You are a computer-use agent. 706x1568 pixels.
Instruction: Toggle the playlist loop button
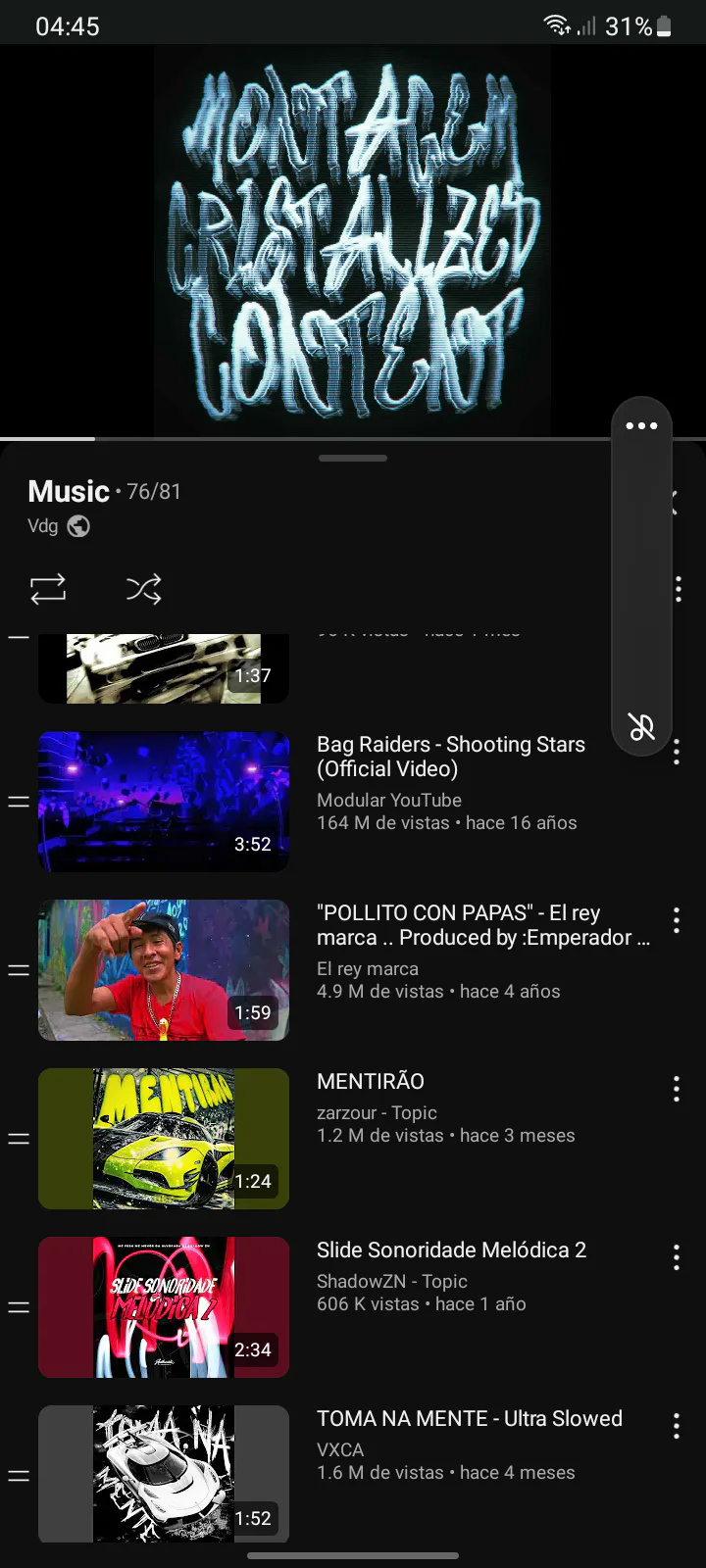(48, 589)
